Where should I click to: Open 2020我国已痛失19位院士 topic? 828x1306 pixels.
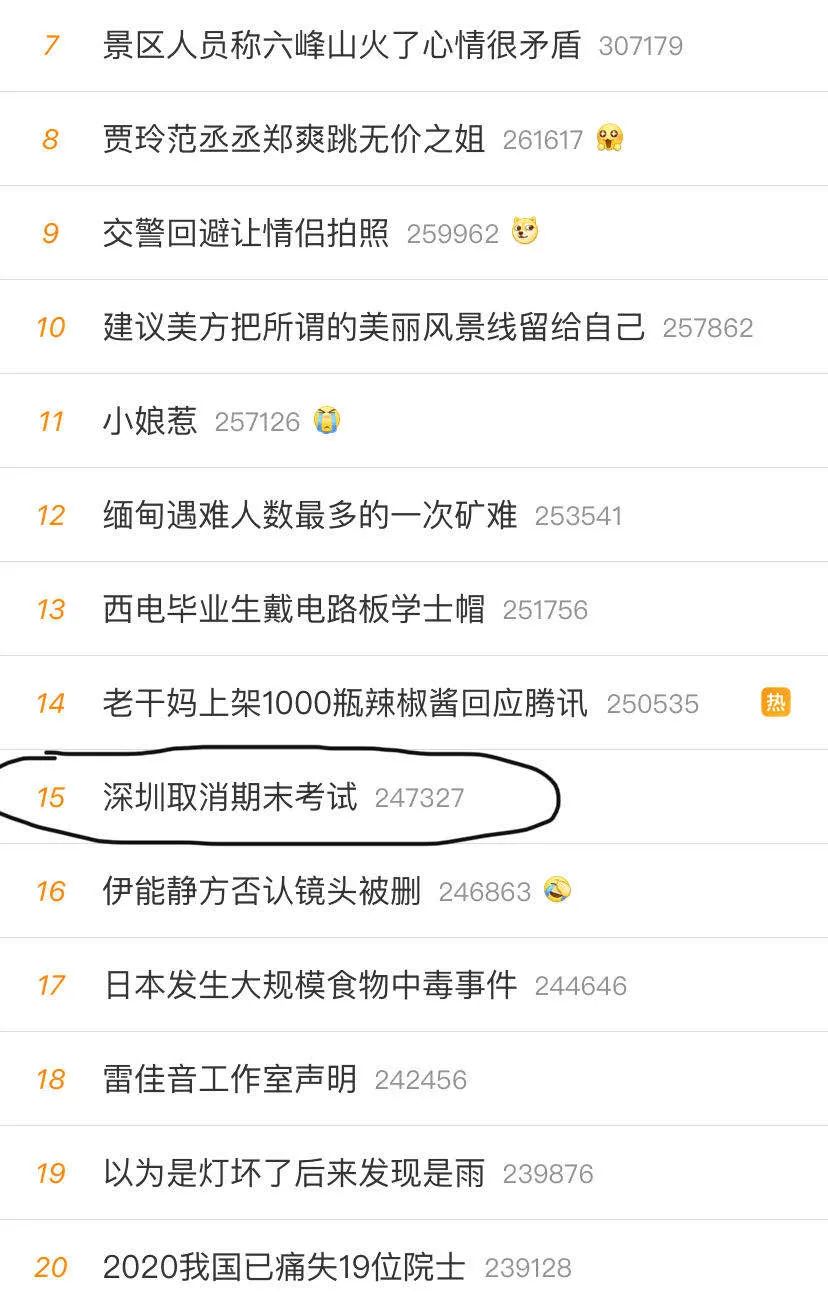click(x=284, y=1267)
